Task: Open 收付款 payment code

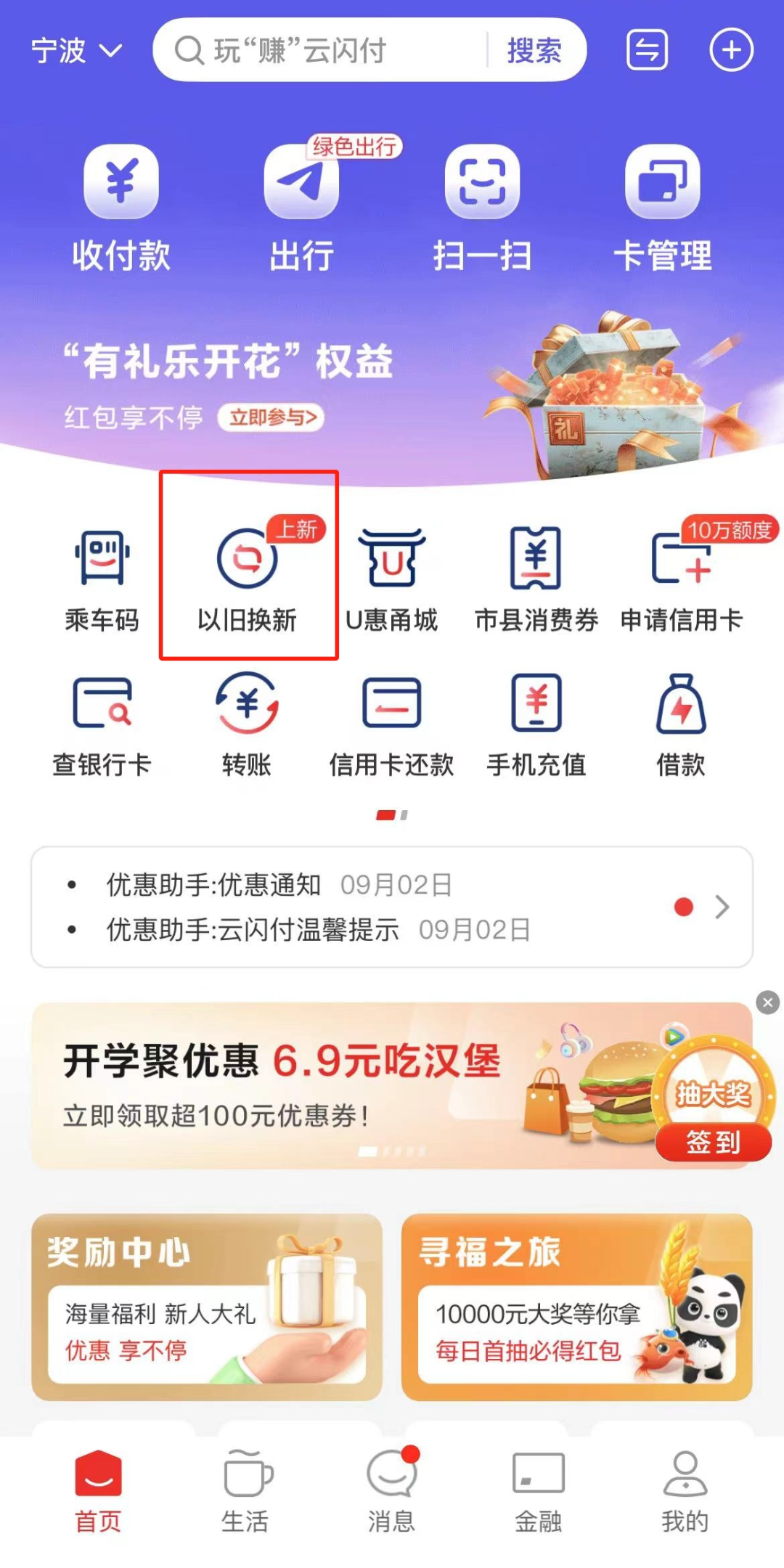Action: pyautogui.click(x=121, y=207)
